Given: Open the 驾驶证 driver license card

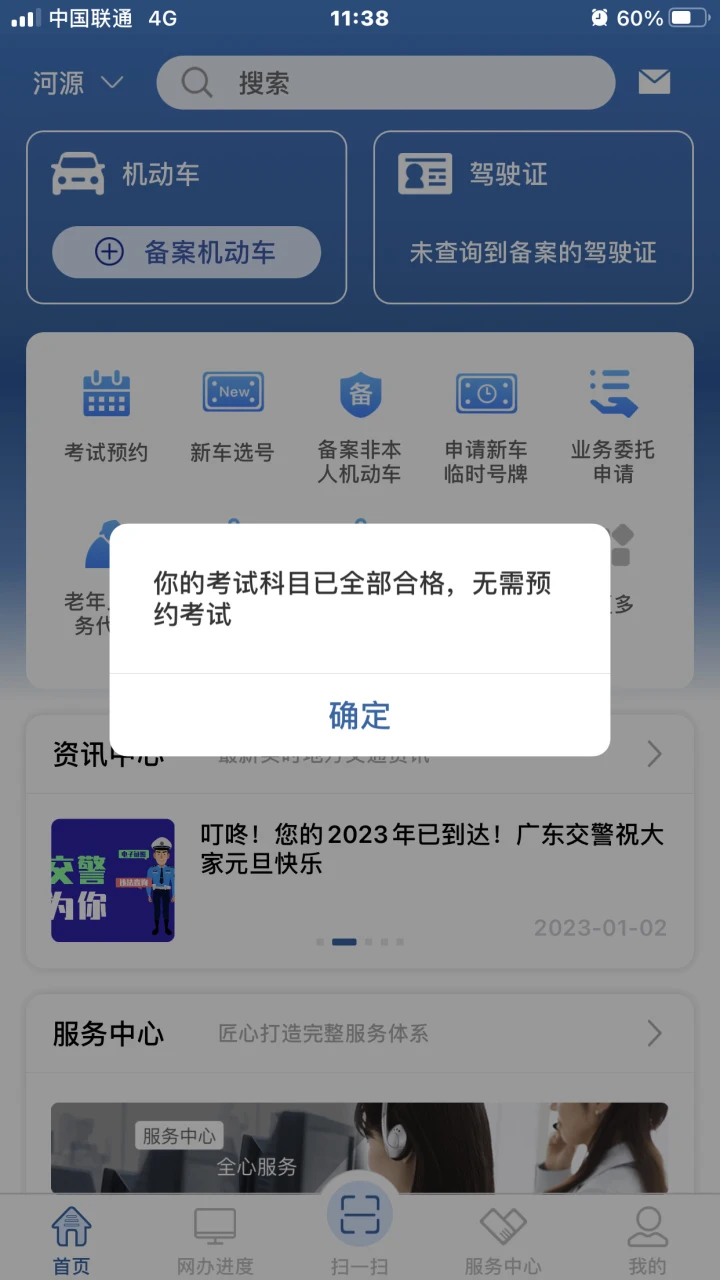Looking at the screenshot, I should [533, 217].
